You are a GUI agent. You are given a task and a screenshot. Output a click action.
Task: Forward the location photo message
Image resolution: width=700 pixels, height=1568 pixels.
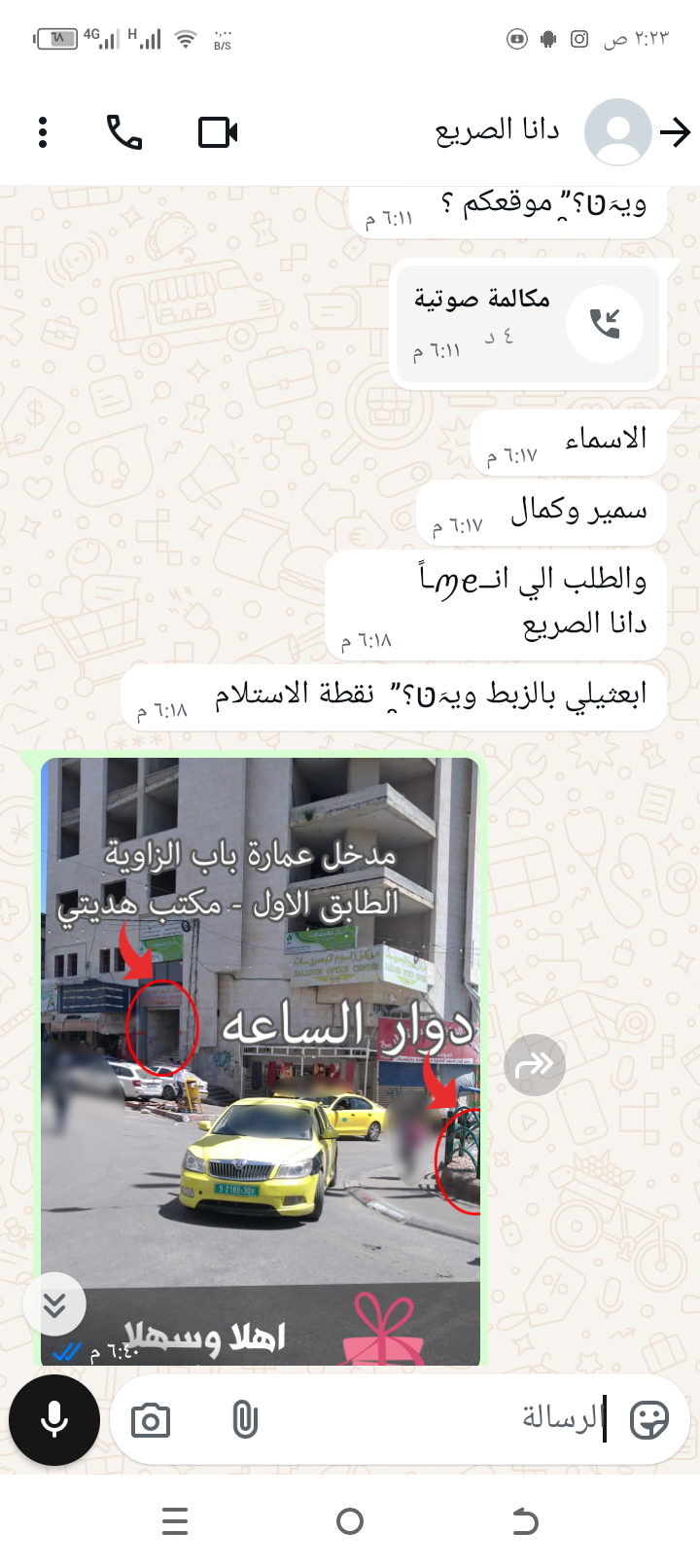[x=535, y=1065]
